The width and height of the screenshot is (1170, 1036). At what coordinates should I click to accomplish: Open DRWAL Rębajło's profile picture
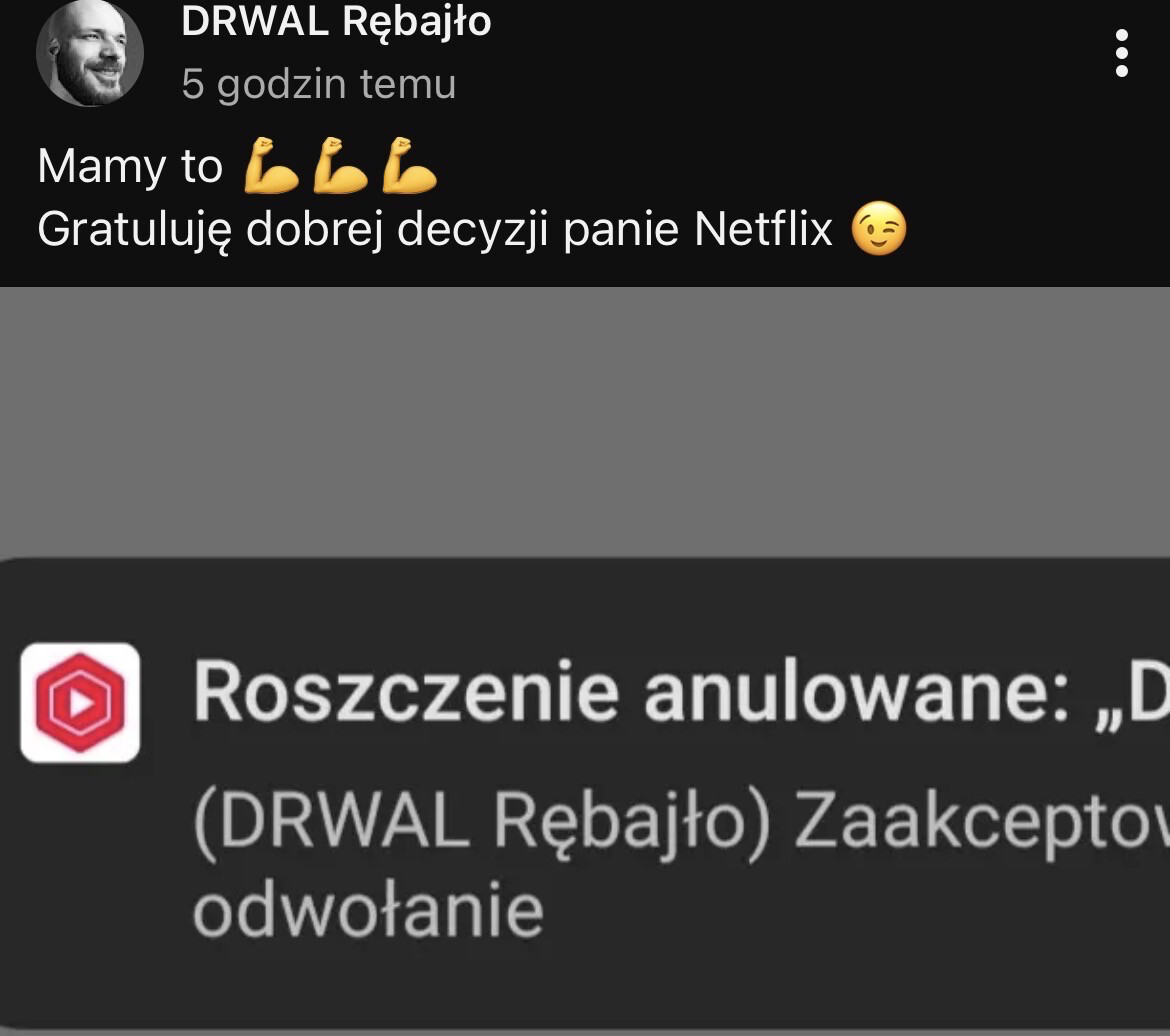[x=90, y=53]
